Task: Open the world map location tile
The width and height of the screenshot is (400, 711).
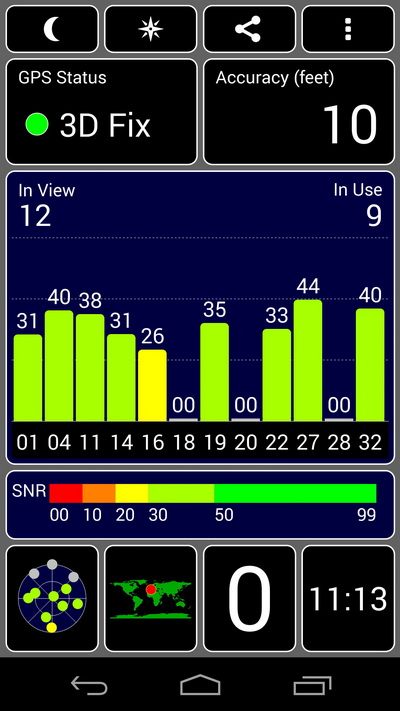Action: [151, 598]
